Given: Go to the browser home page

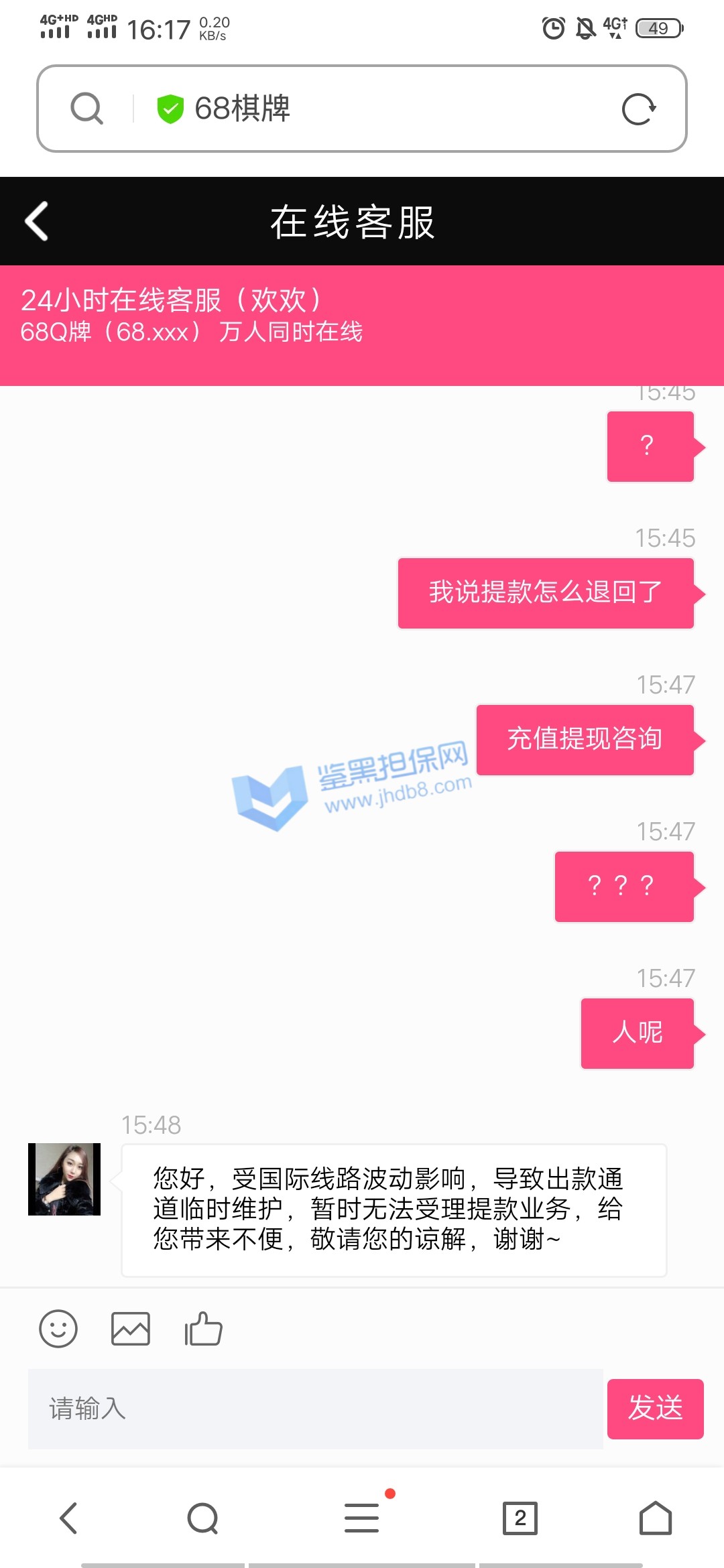Looking at the screenshot, I should pyautogui.click(x=655, y=1518).
